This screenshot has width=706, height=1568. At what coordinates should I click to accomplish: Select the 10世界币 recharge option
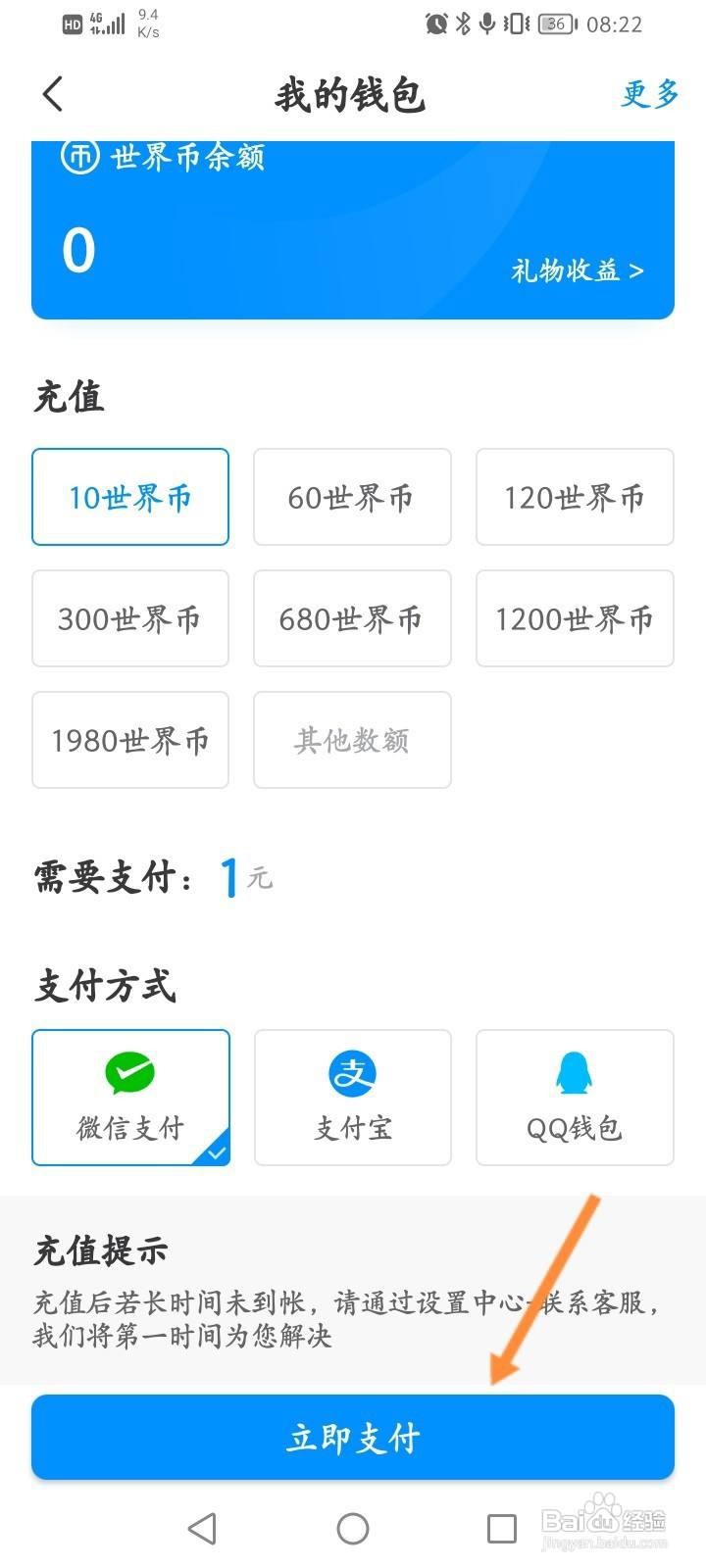coord(130,497)
